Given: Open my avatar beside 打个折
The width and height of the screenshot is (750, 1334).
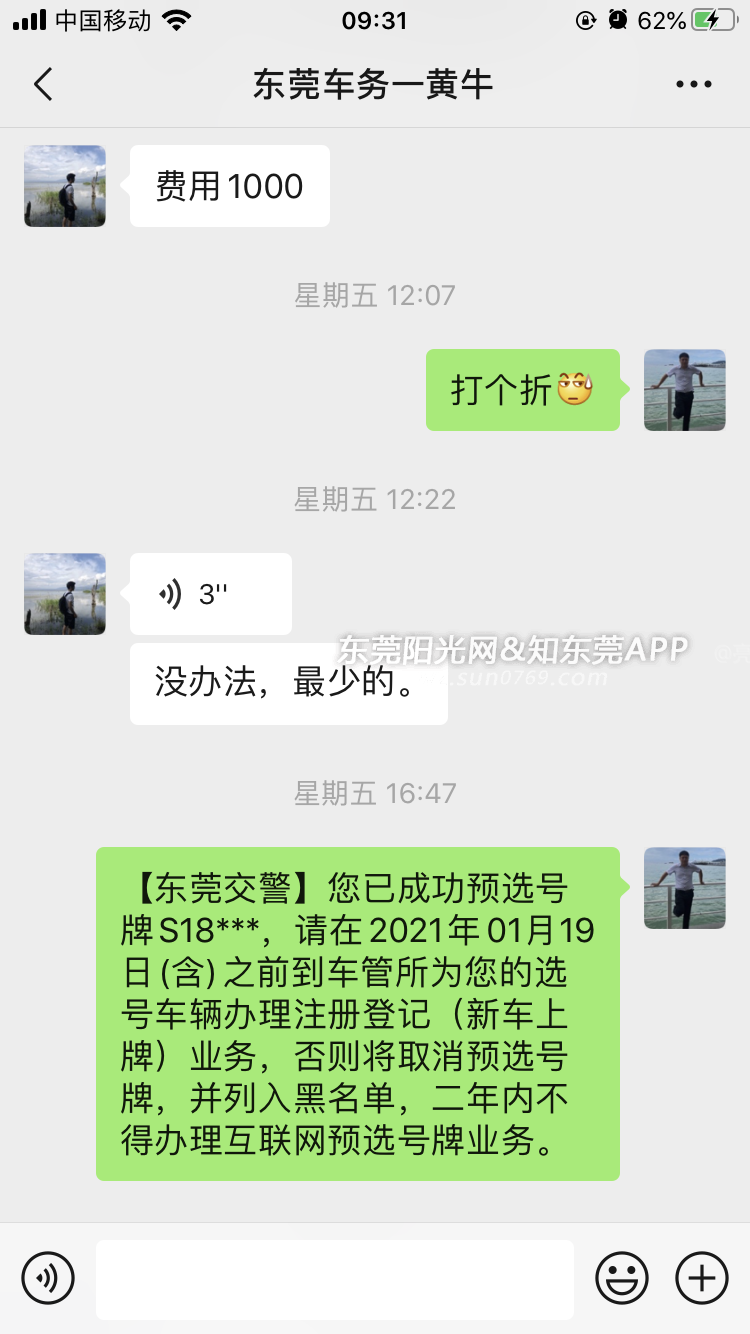Looking at the screenshot, I should (x=685, y=390).
